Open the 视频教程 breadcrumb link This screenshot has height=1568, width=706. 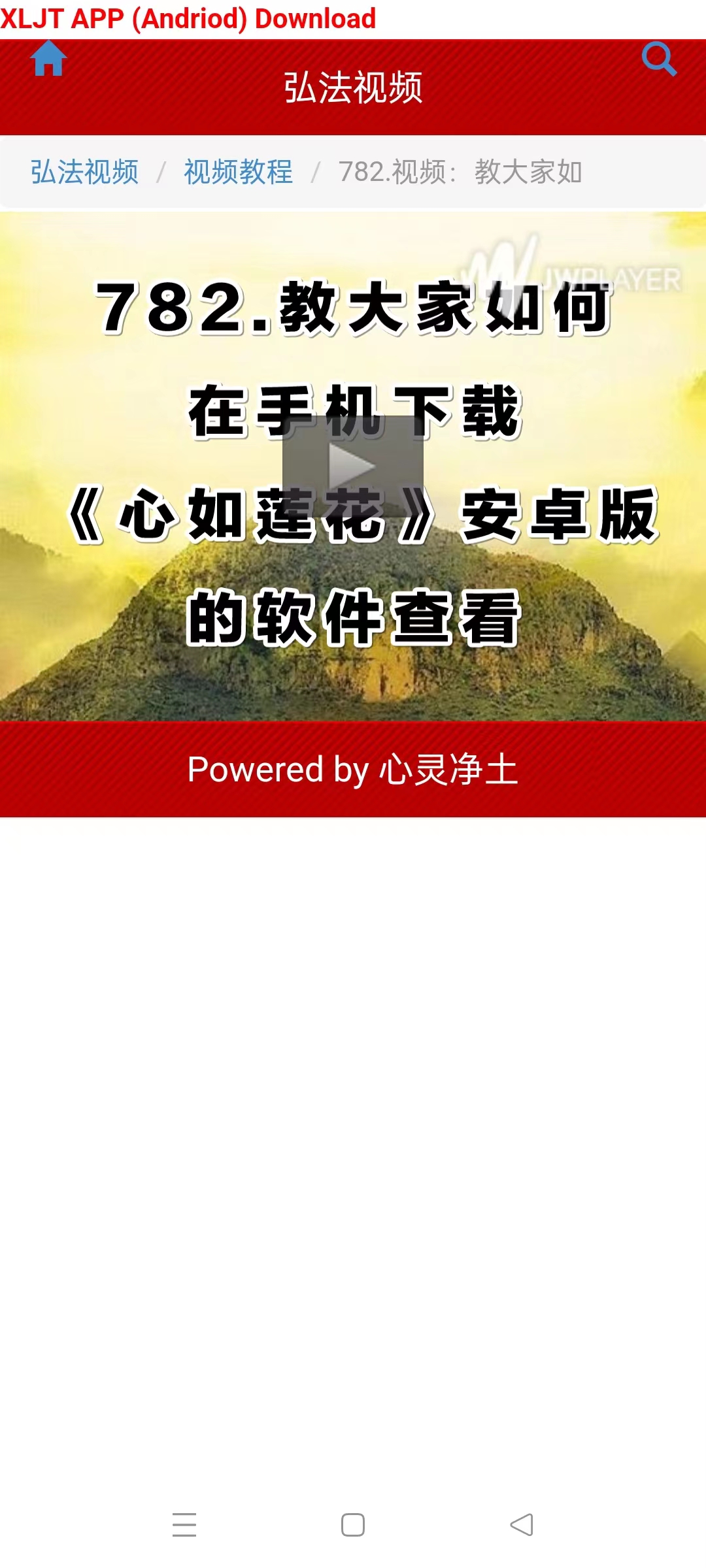tap(238, 172)
